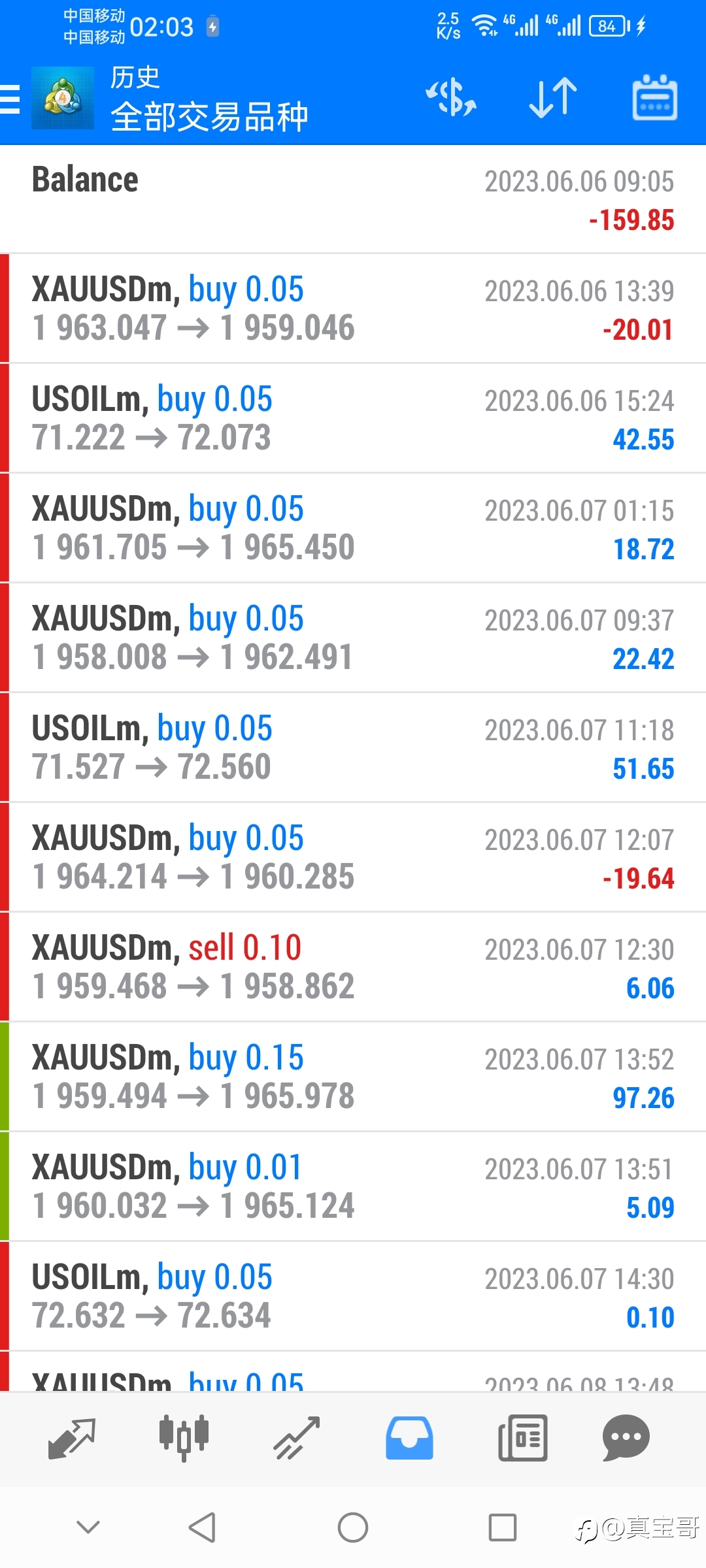Open the XAUUSDm trade with profit 18.72
This screenshot has width=706, height=1568.
click(353, 528)
